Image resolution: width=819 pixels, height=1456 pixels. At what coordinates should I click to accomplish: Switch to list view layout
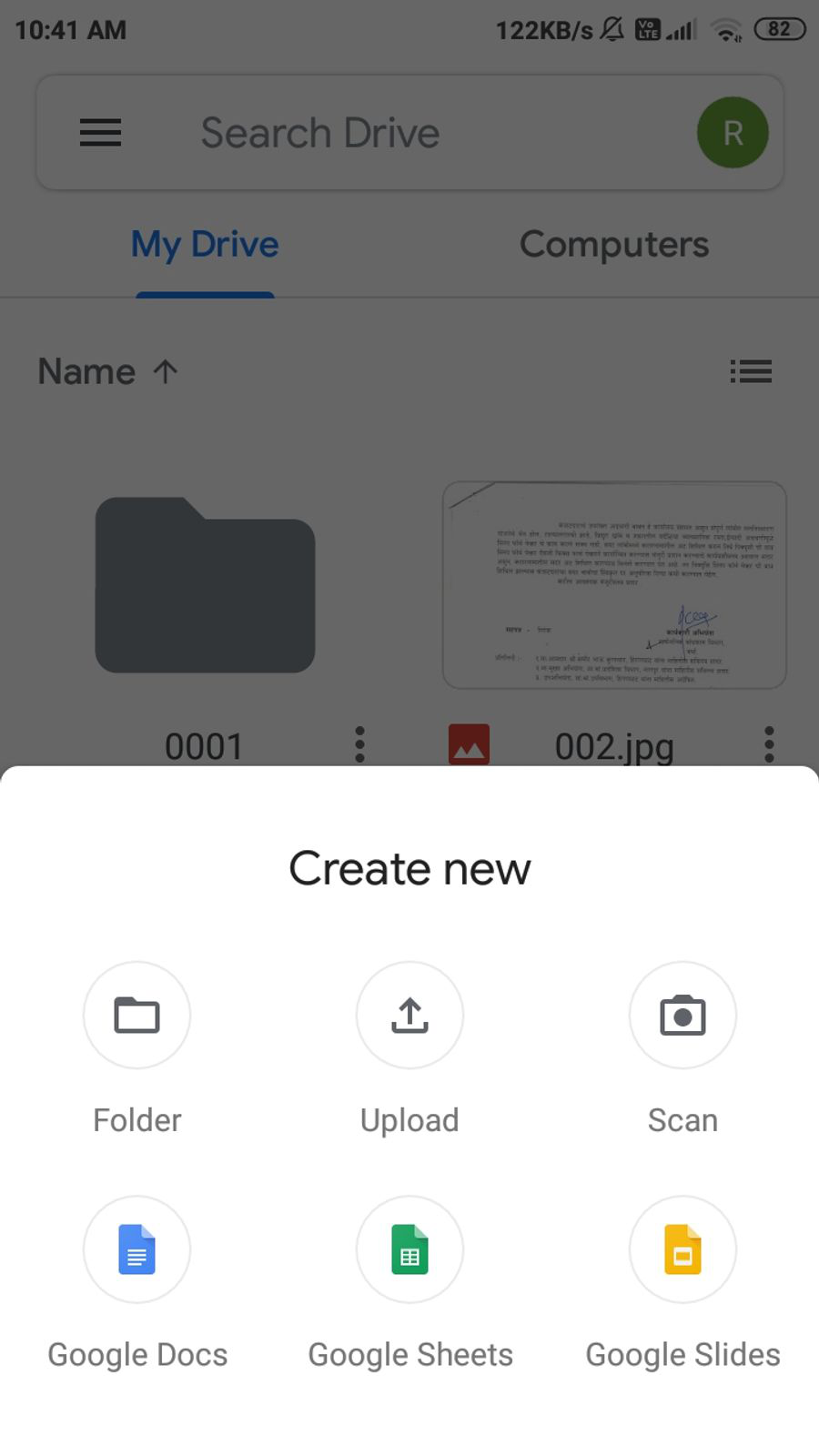point(751,371)
